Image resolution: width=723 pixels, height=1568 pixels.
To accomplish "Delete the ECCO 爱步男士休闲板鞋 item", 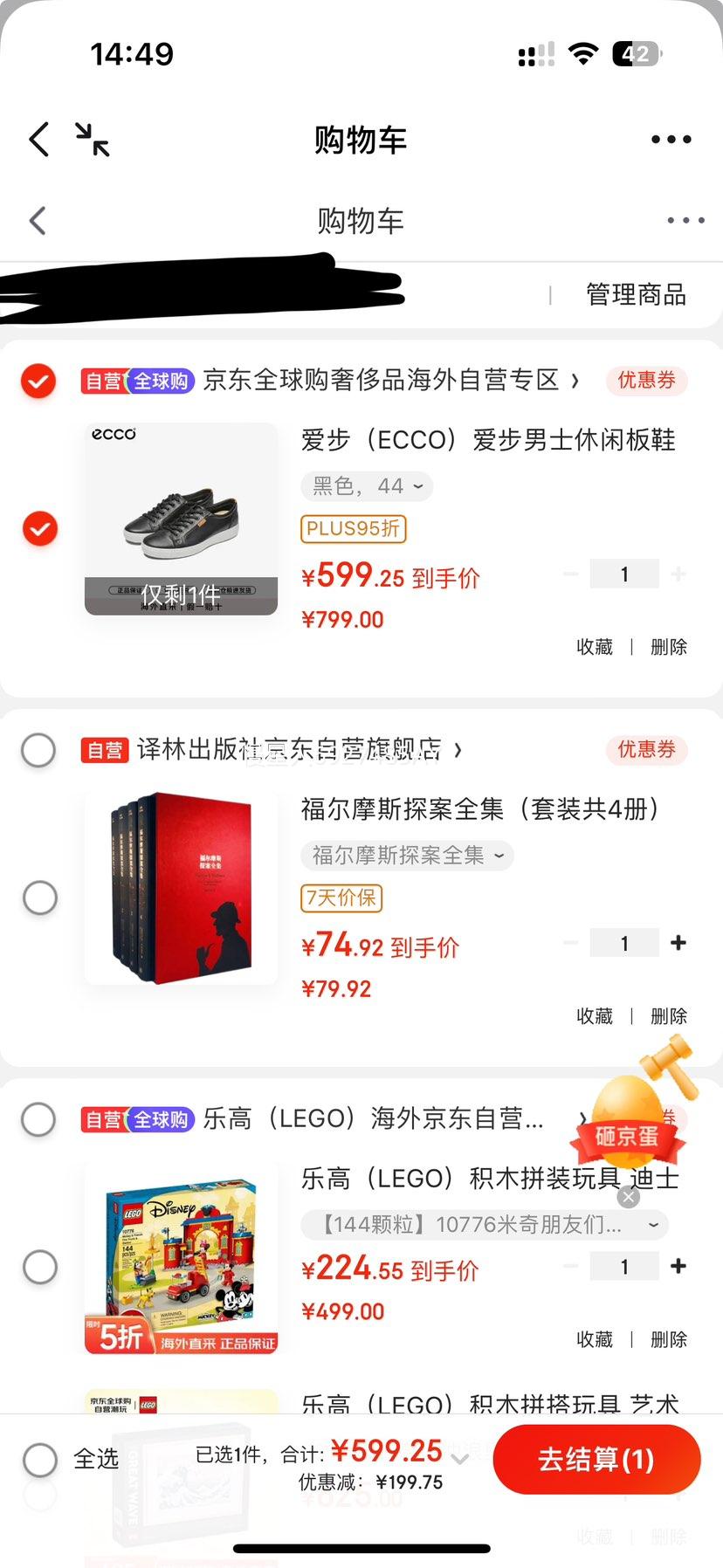I will pyautogui.click(x=669, y=647).
